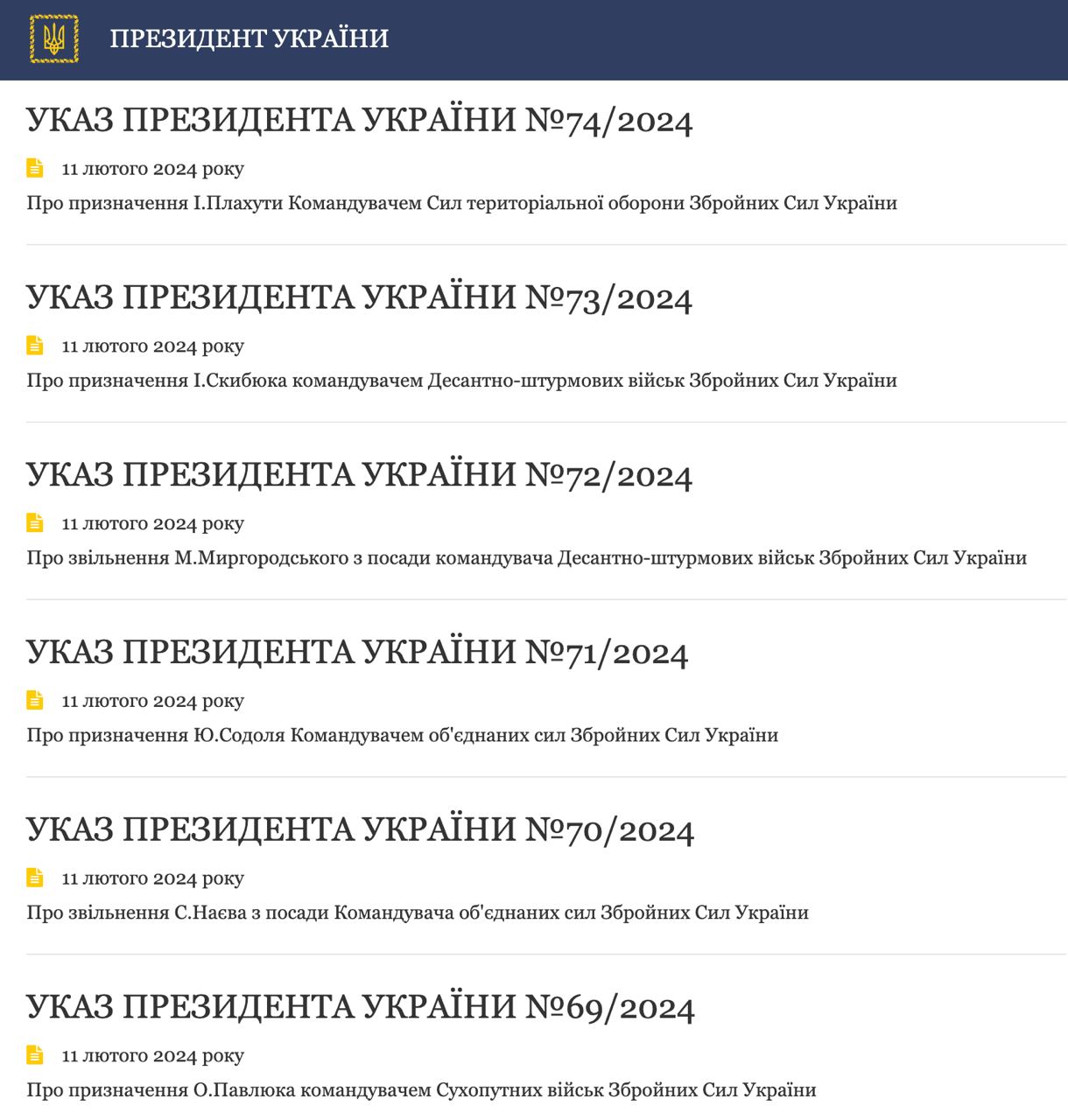Open decree №74/2024 on I. Plakhuta's appointment
The height and width of the screenshot is (1120, 1068).
click(x=359, y=121)
